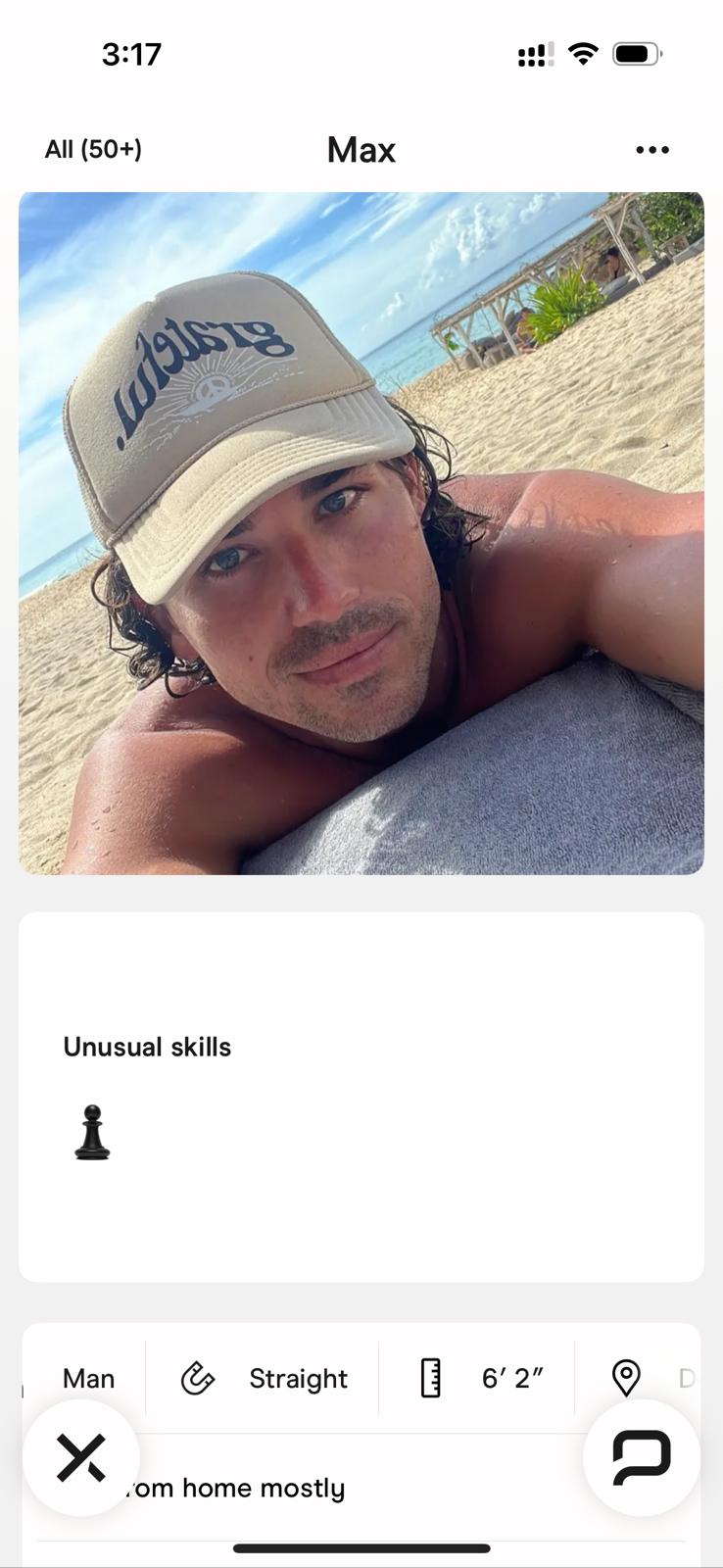Screen dimensions: 723x1568
Task: Tap the message bubble button
Action: coord(642,1457)
